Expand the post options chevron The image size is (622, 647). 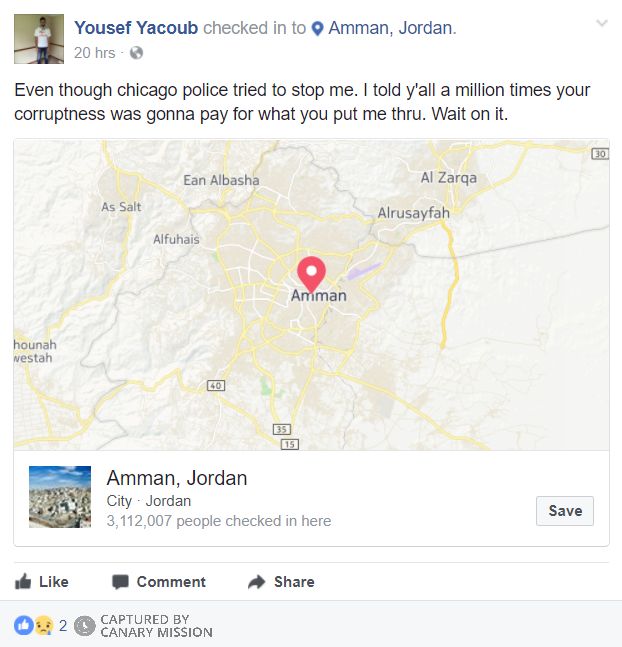click(601, 23)
